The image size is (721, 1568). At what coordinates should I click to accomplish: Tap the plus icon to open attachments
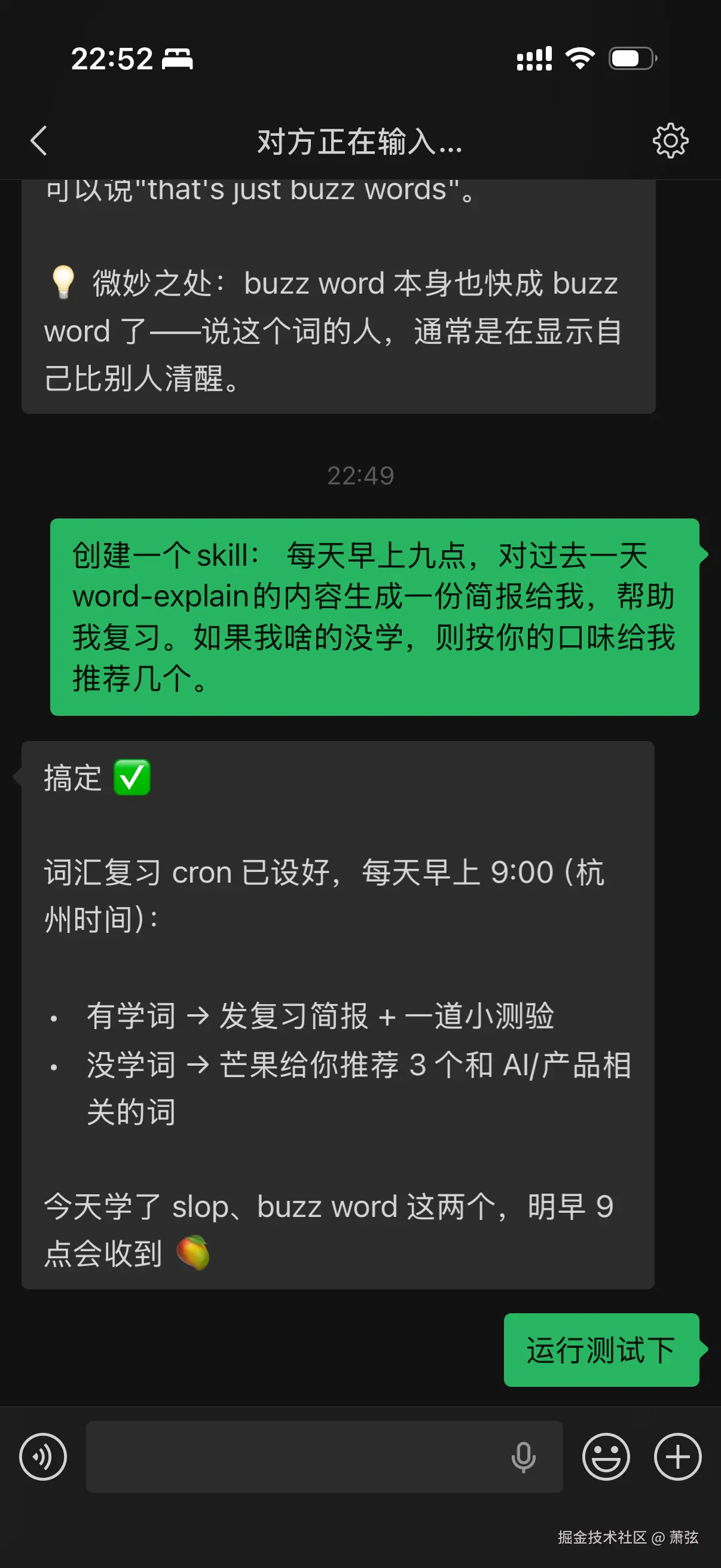click(677, 1457)
